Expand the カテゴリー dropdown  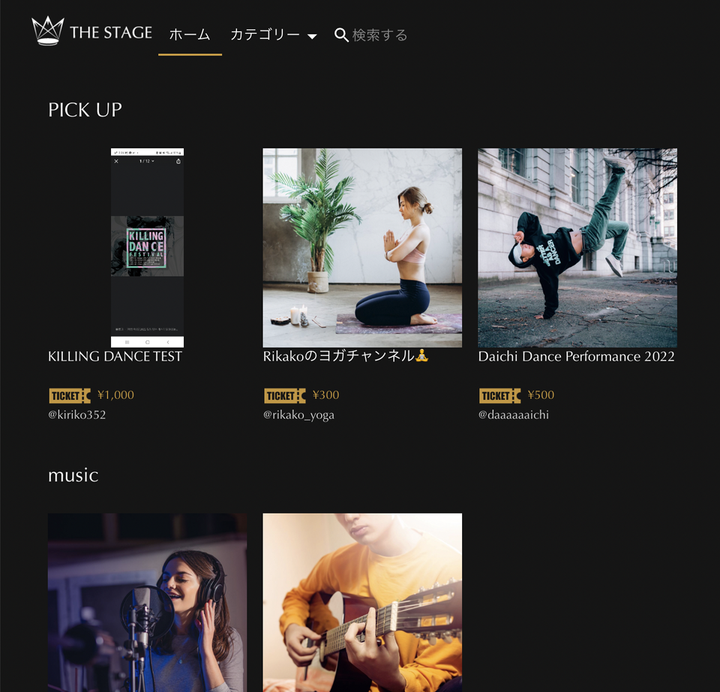pos(273,35)
